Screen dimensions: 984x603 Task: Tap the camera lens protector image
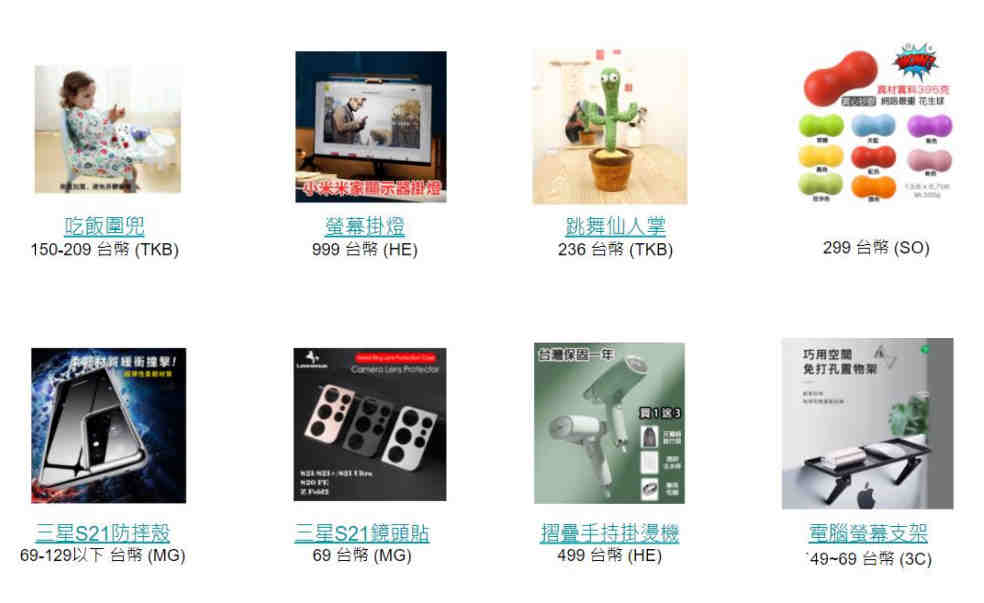click(x=370, y=424)
